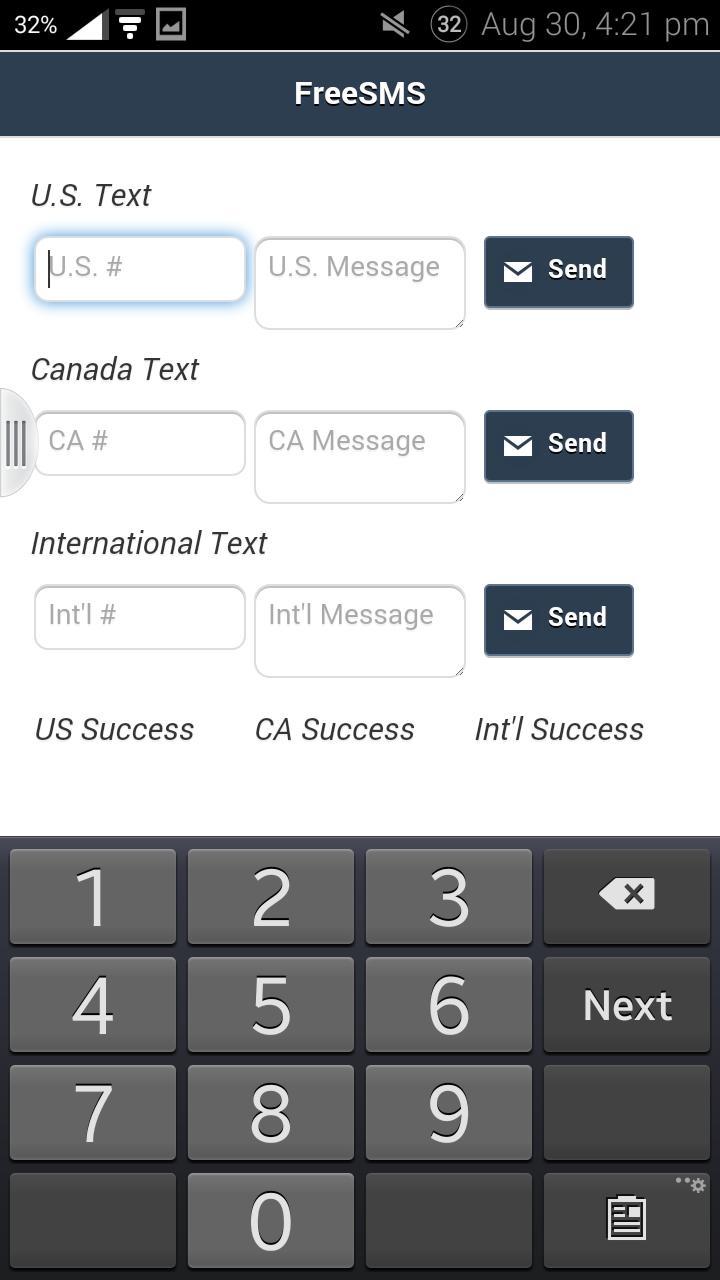Viewport: 720px width, 1280px height.
Task: Type digit 5 on the keypad
Action: (271, 1005)
